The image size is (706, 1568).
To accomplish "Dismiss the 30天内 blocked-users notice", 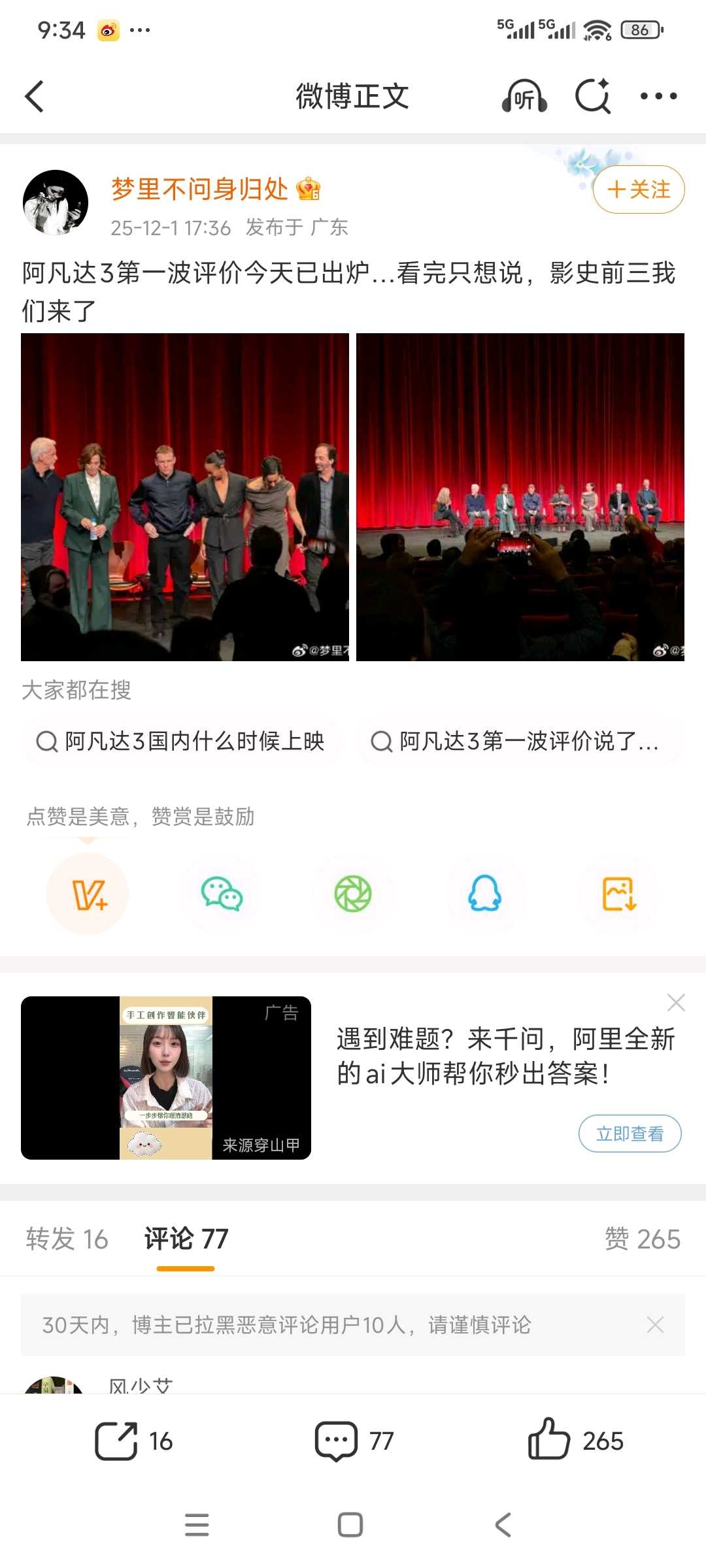I will (655, 1325).
